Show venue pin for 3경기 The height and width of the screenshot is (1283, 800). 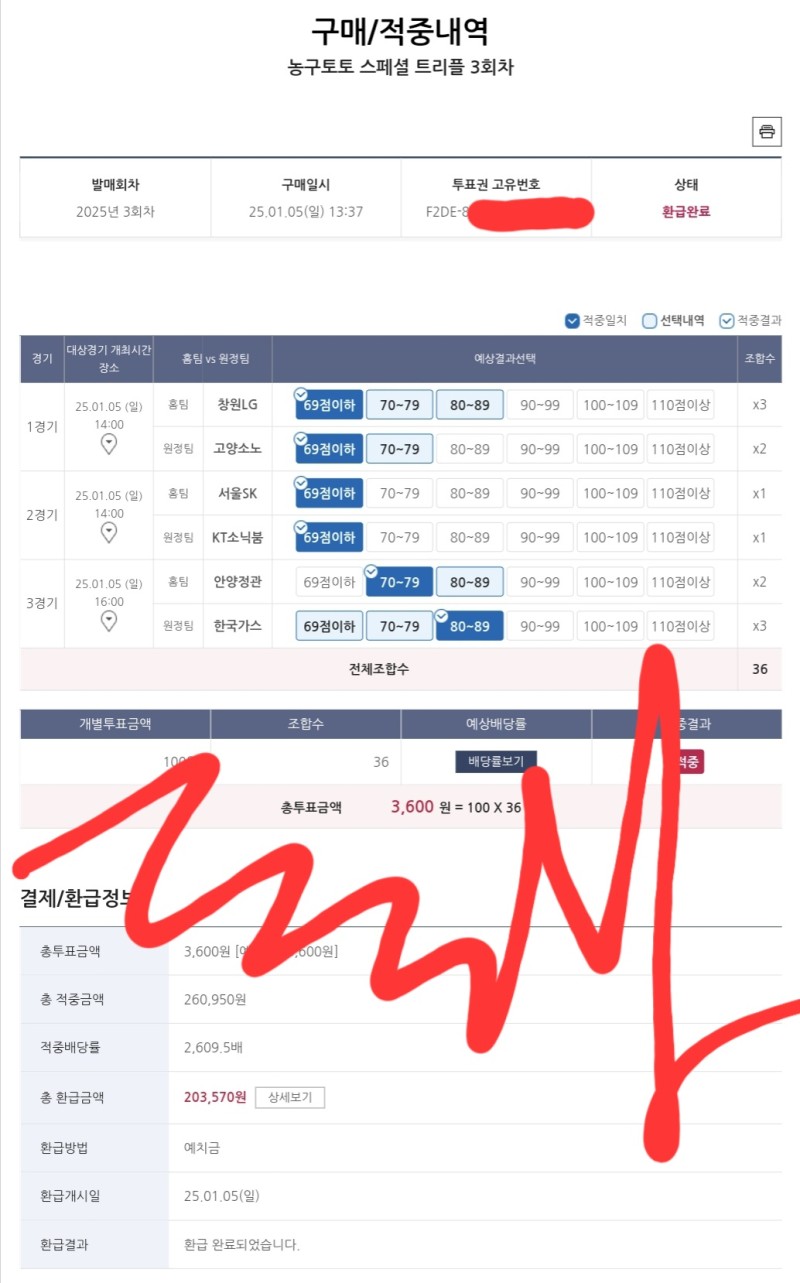[x=109, y=621]
